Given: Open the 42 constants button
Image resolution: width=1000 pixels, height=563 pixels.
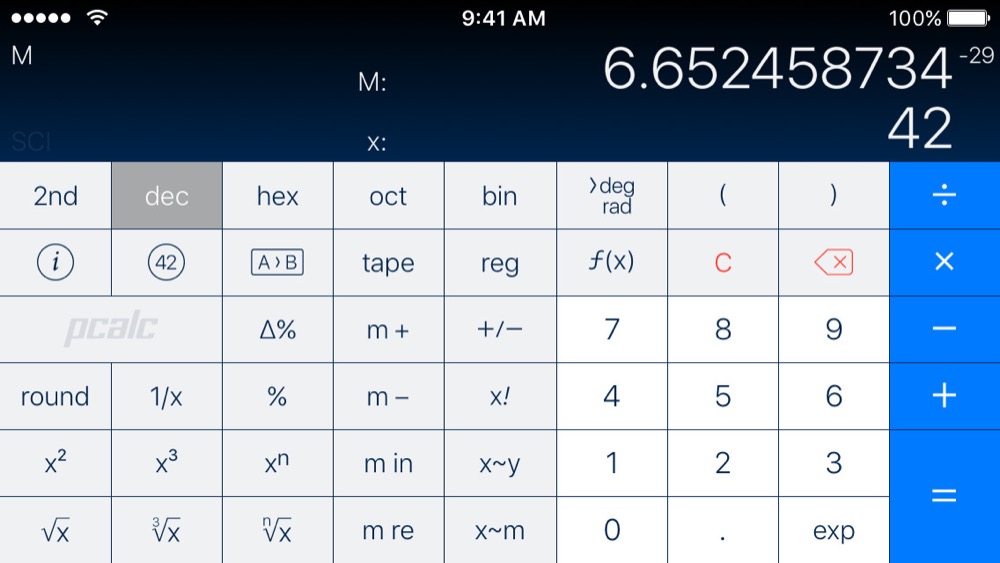Looking at the screenshot, I should click(x=166, y=263).
